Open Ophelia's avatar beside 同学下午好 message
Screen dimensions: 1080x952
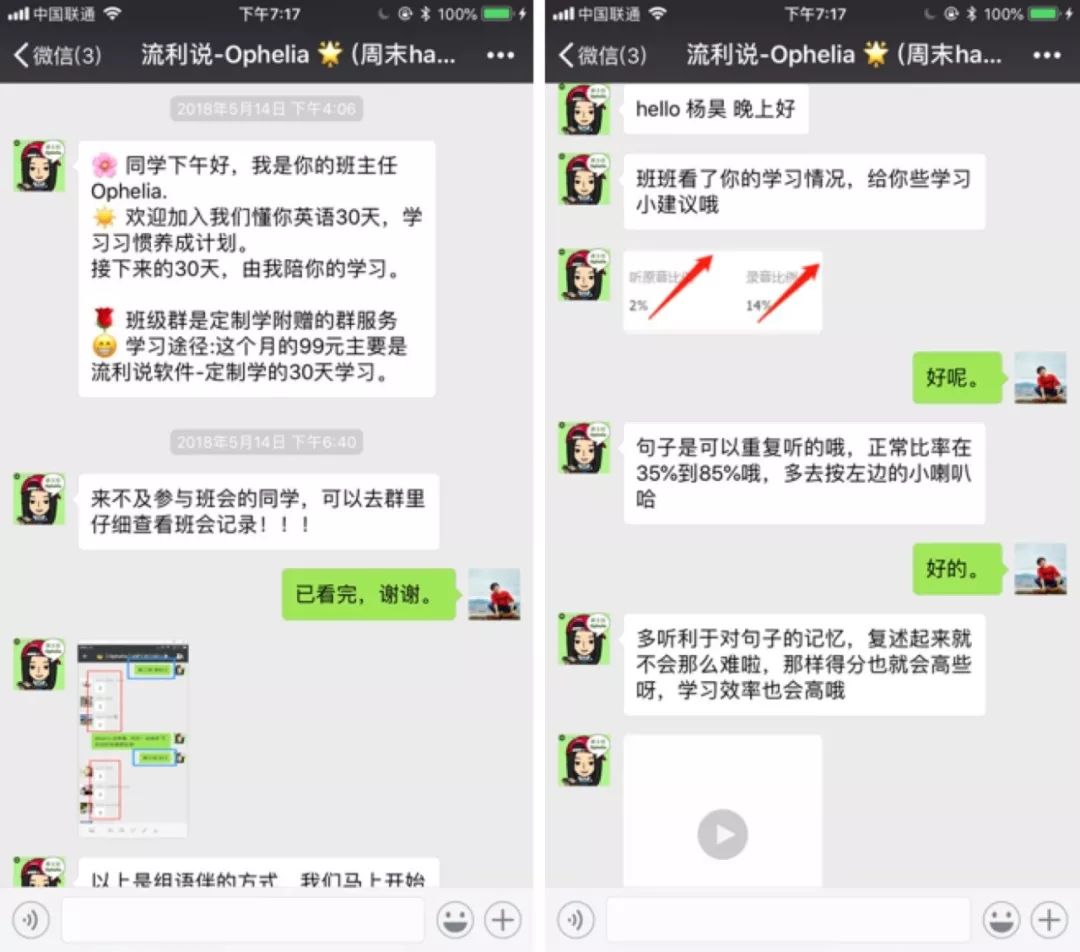[39, 166]
